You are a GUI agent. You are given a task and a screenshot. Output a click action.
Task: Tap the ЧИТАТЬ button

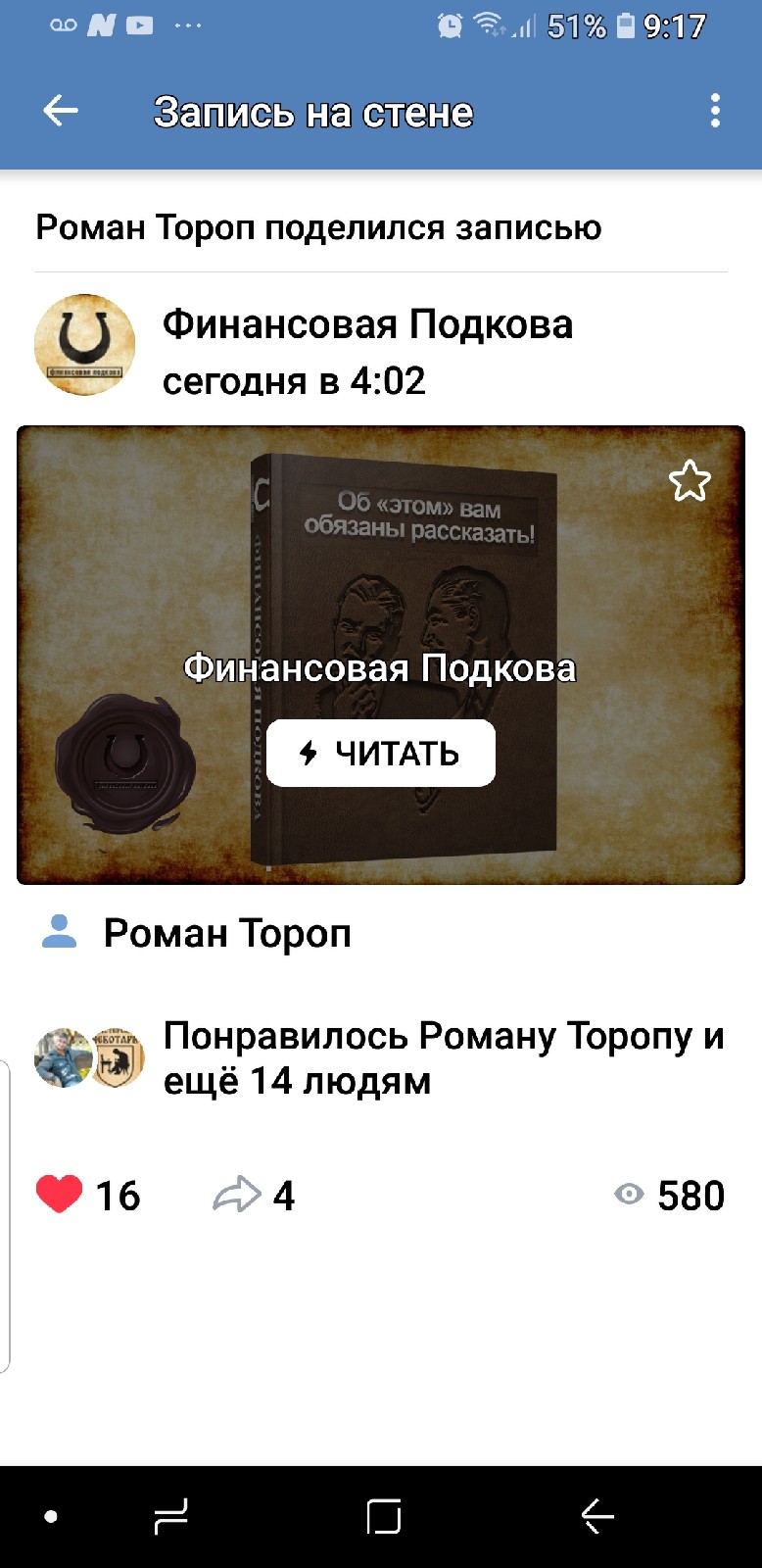coord(379,753)
